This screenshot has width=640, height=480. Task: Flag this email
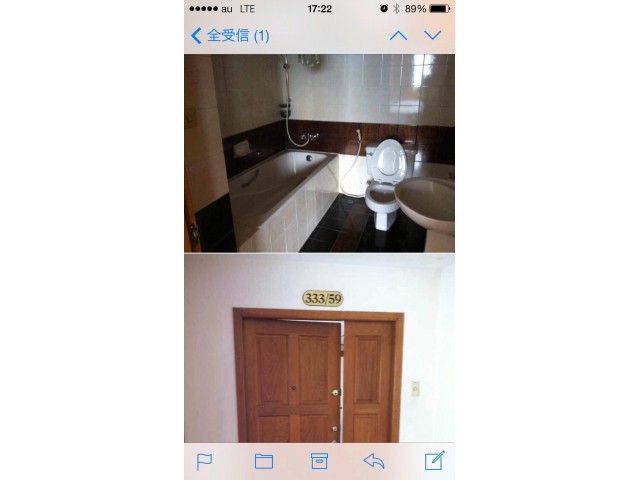coord(204,461)
